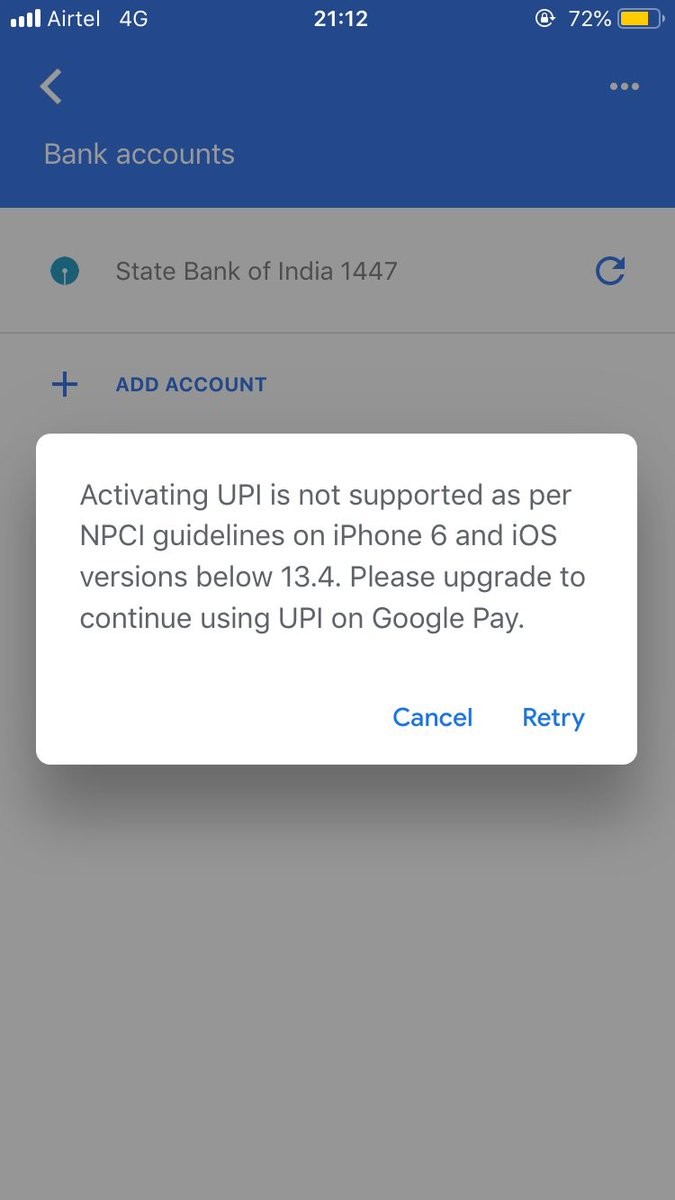The height and width of the screenshot is (1200, 675).
Task: Open the three-dot overflow menu
Action: pos(624,87)
